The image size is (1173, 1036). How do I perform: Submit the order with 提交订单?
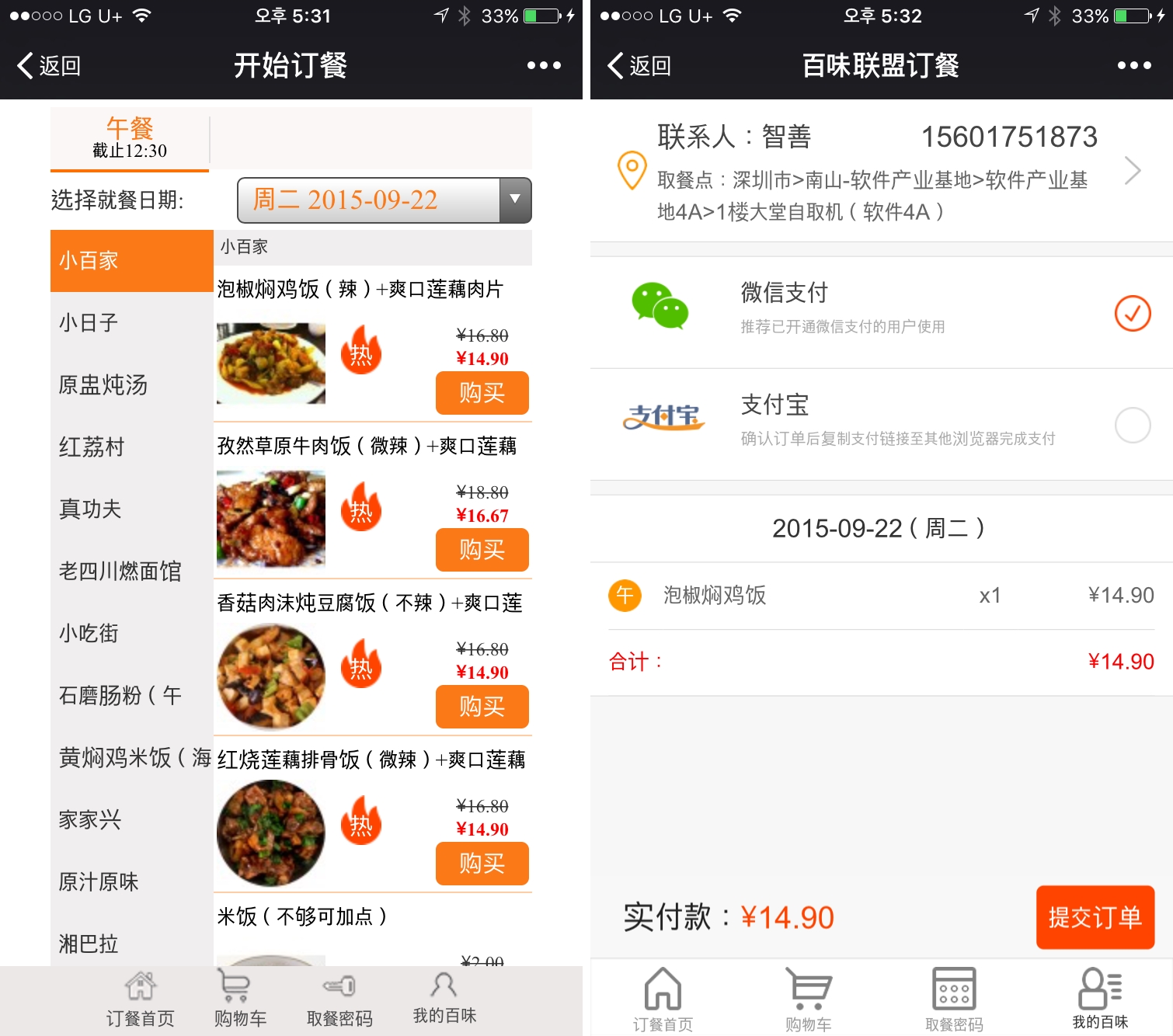1095,917
